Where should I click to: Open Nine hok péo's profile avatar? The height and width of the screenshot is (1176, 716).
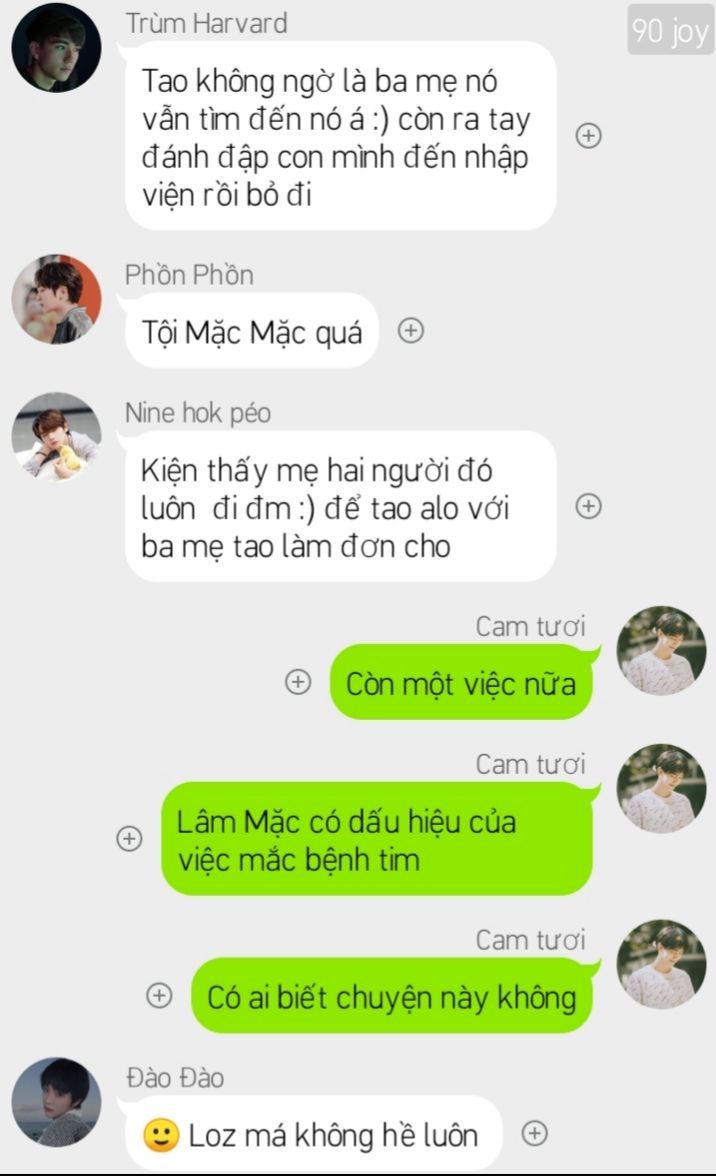(x=56, y=437)
